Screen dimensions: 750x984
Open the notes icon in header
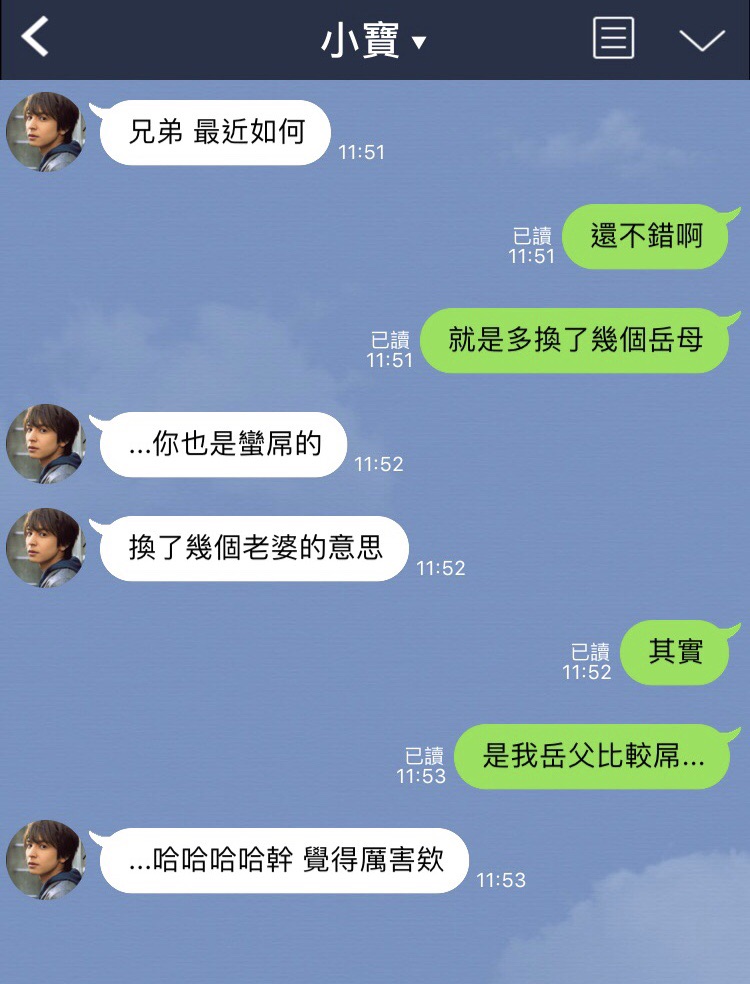[613, 39]
